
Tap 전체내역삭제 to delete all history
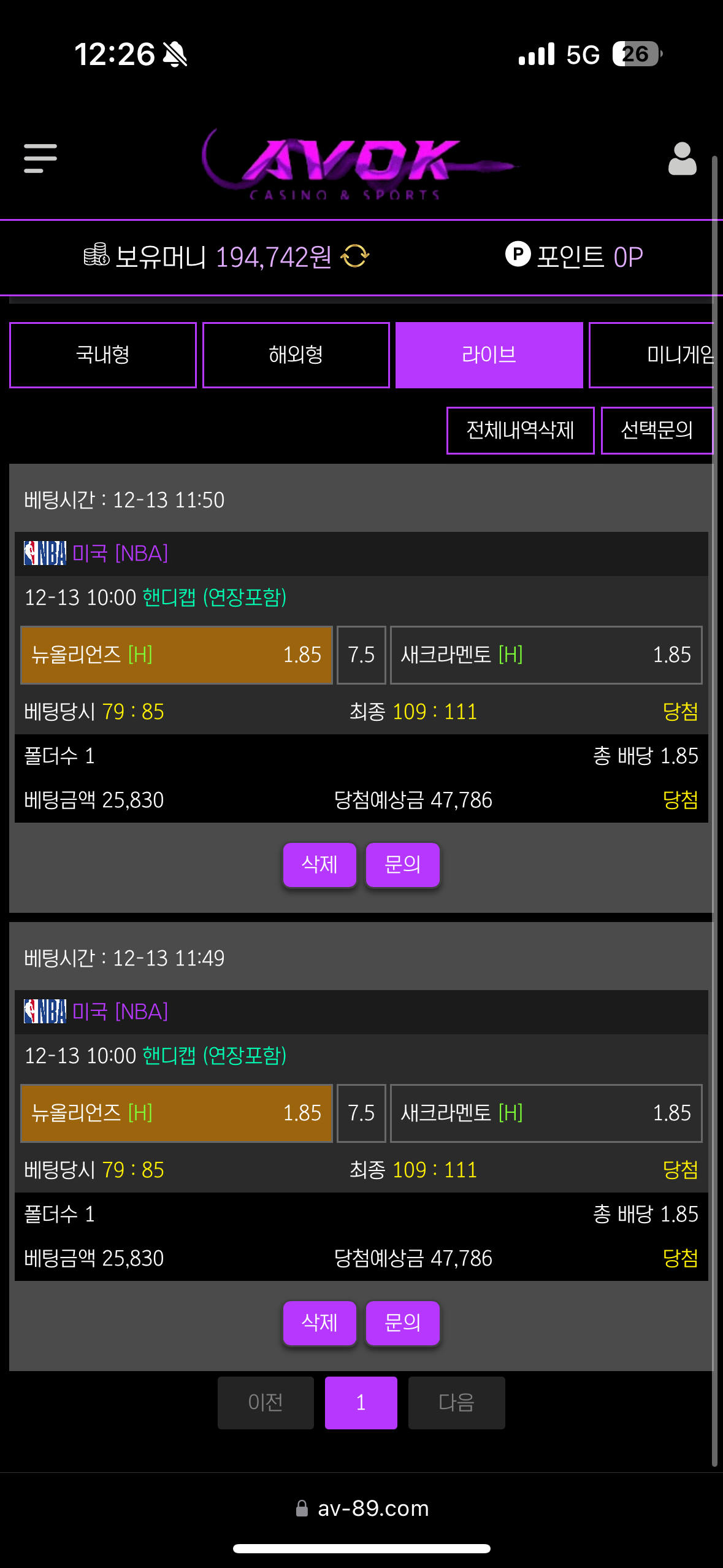(520, 431)
